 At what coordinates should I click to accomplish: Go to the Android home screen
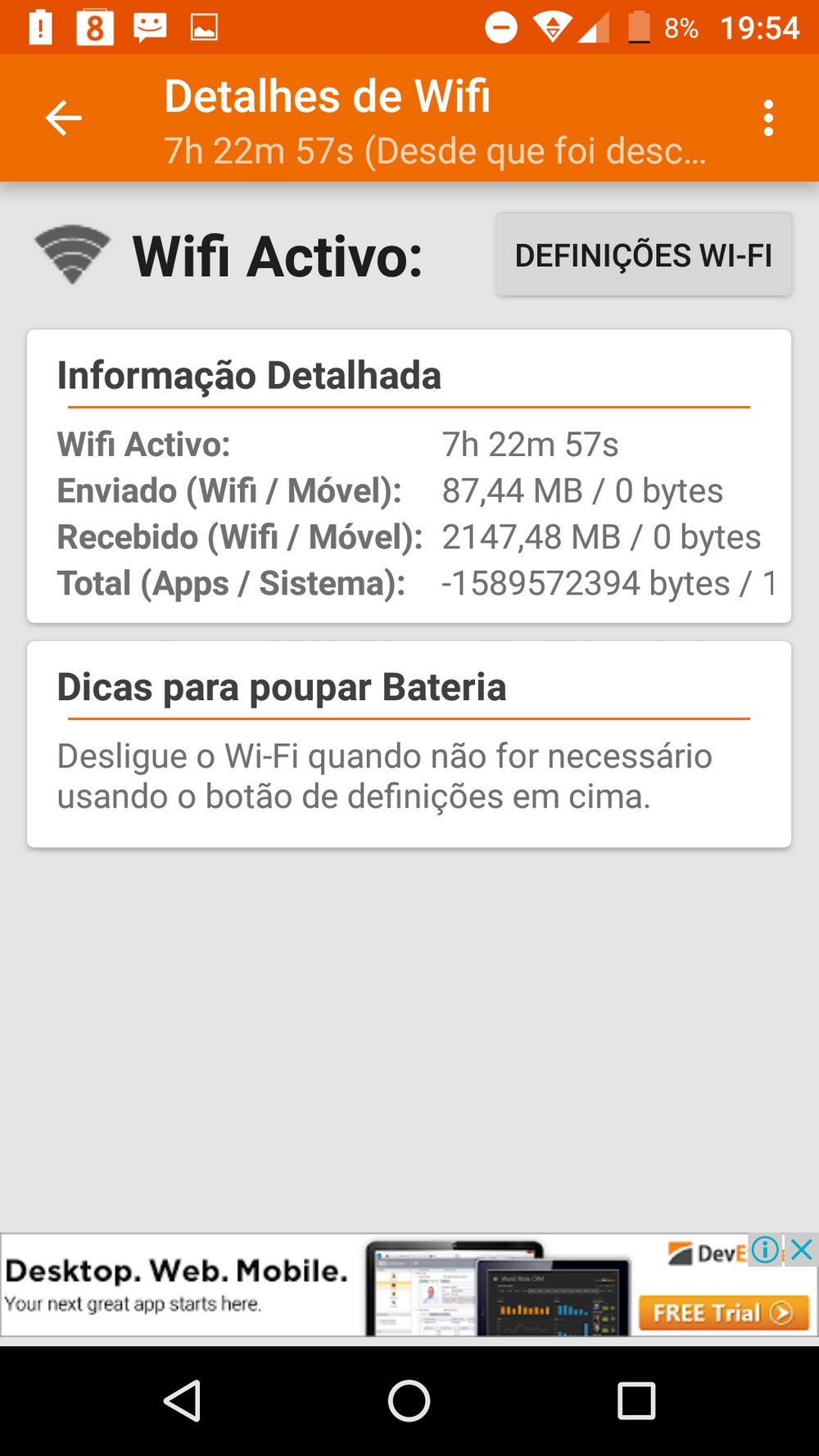coord(409,1400)
